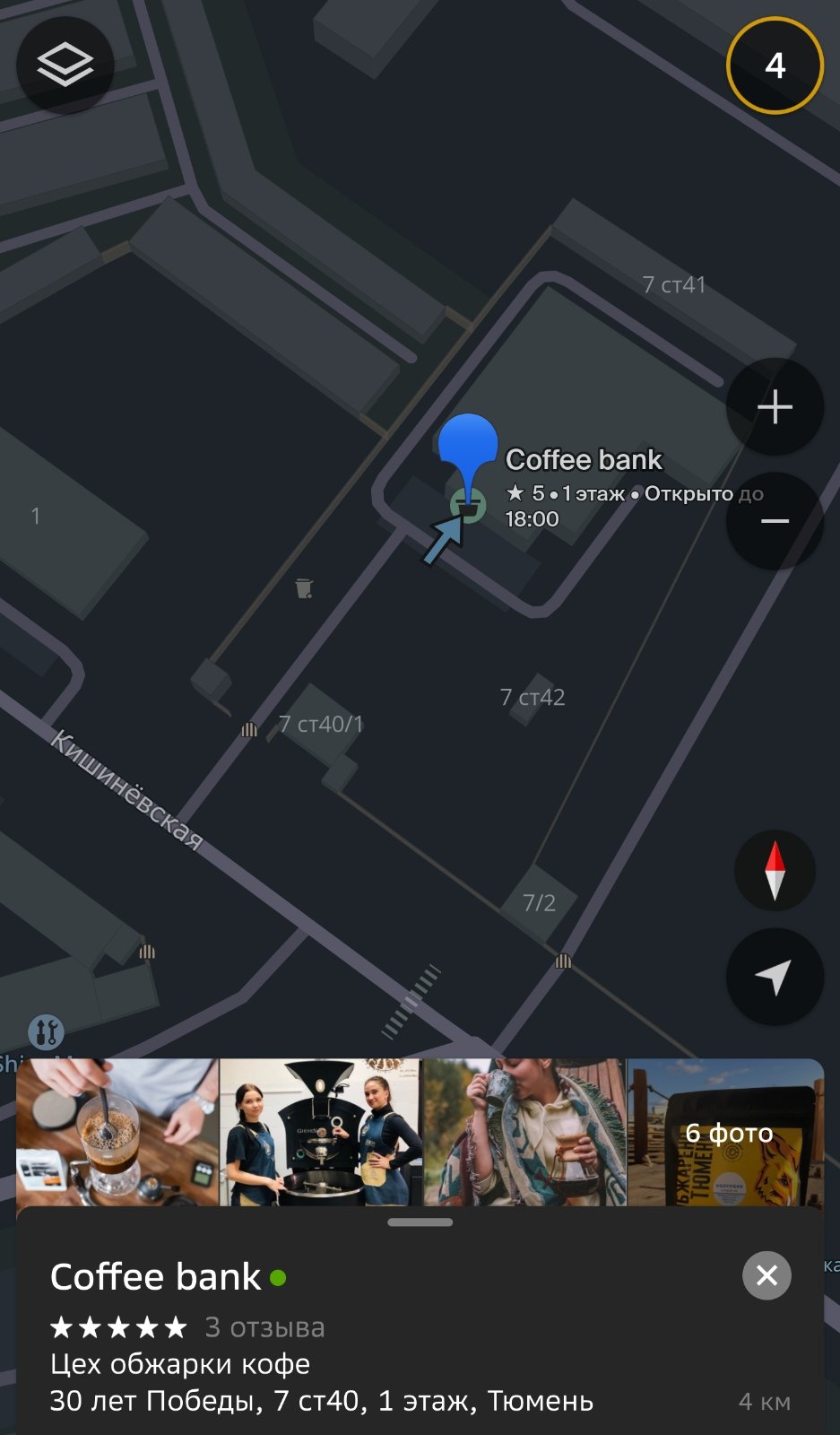Open Coffee bank 3 reviews
Image resolution: width=840 pixels, height=1435 pixels.
[264, 1326]
